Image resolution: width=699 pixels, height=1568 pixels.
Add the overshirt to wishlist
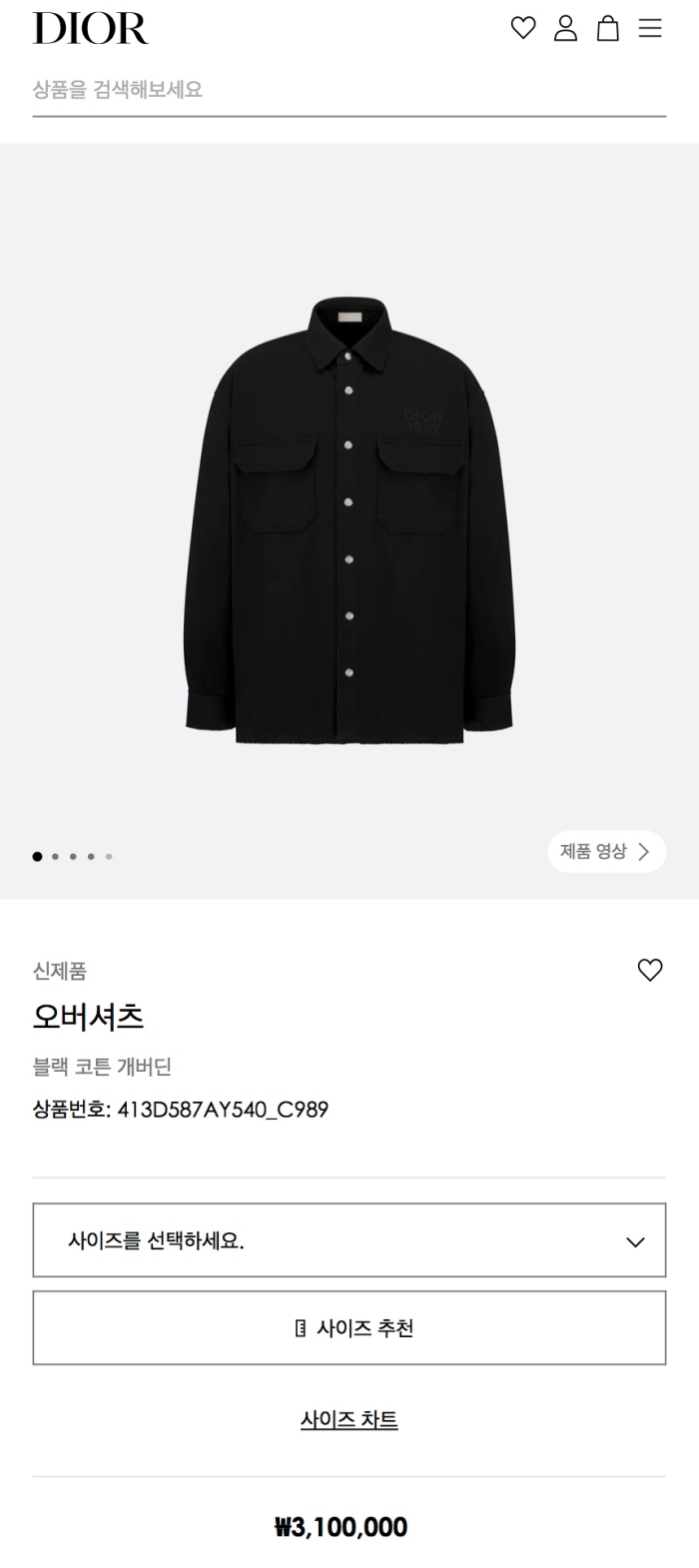coord(650,970)
